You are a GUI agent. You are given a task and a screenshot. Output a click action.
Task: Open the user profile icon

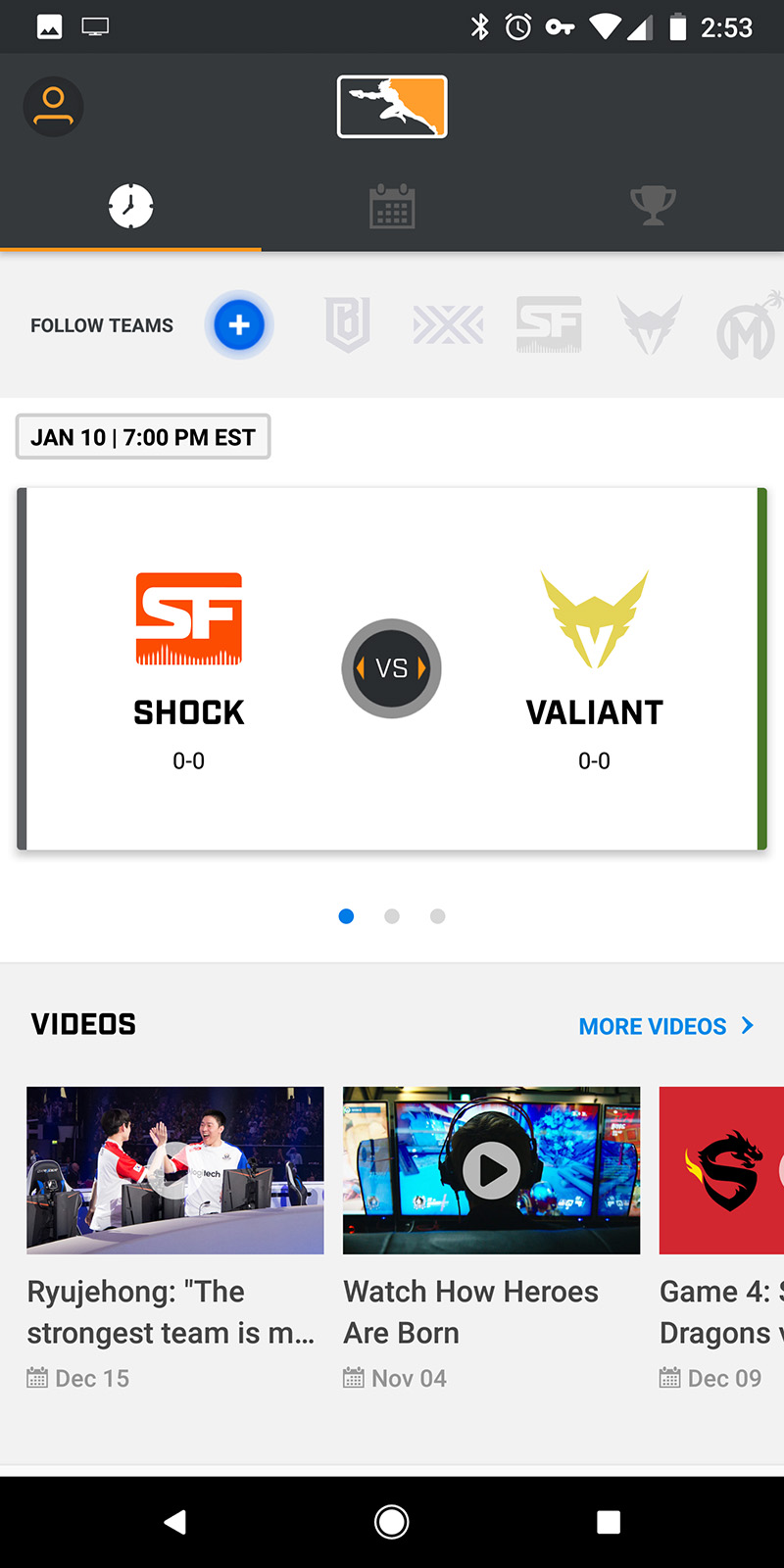tap(53, 106)
